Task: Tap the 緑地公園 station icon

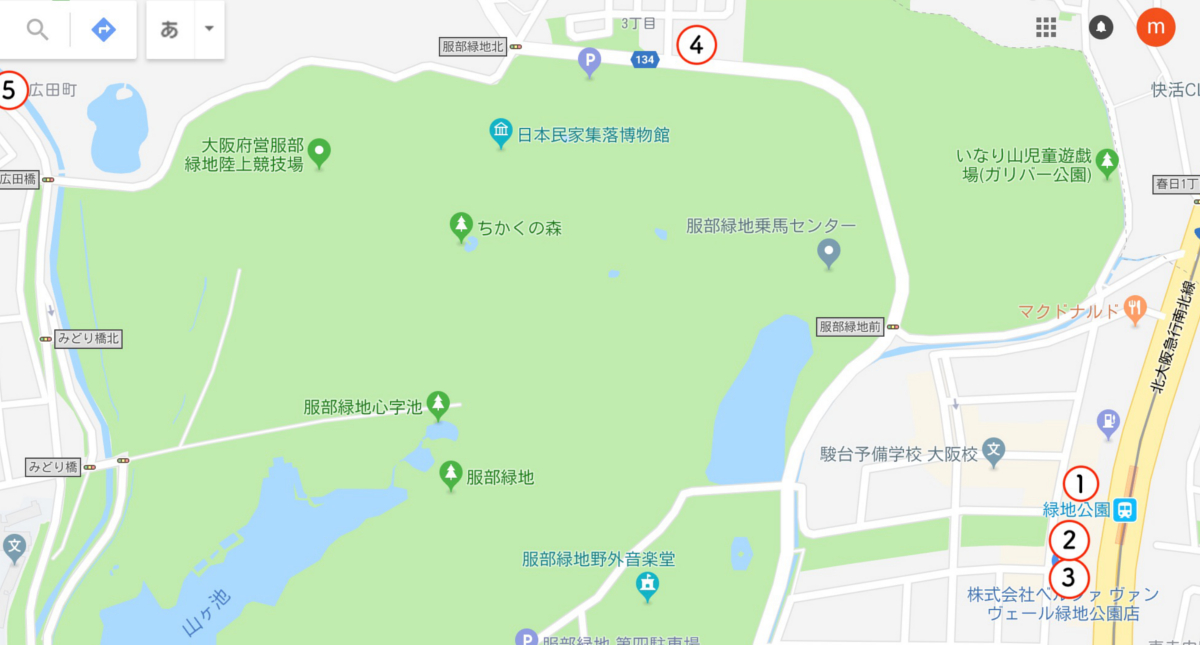Action: coord(1126,510)
